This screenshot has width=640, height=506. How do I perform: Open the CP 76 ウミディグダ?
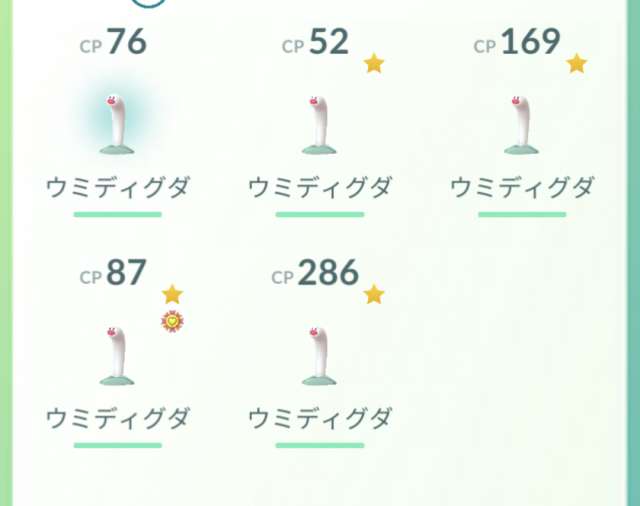pos(116,124)
